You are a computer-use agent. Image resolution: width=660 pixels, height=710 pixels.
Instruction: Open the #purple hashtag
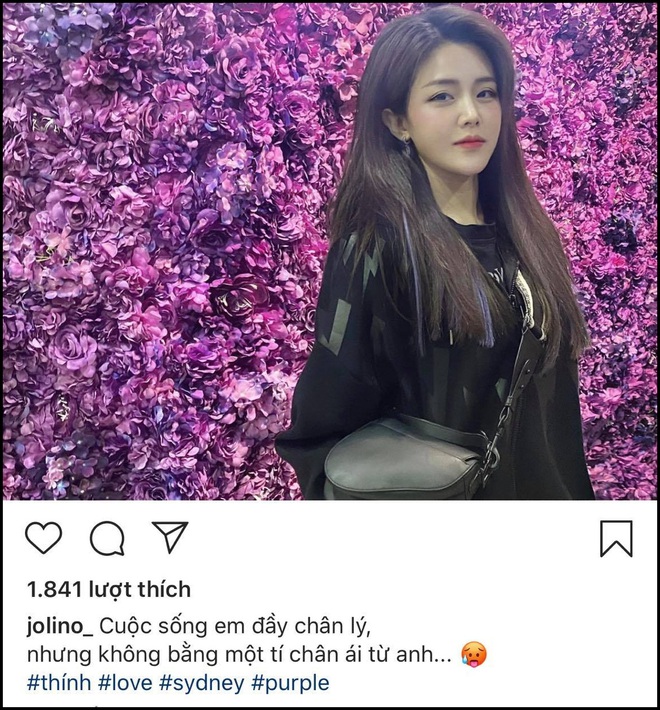coord(290,683)
